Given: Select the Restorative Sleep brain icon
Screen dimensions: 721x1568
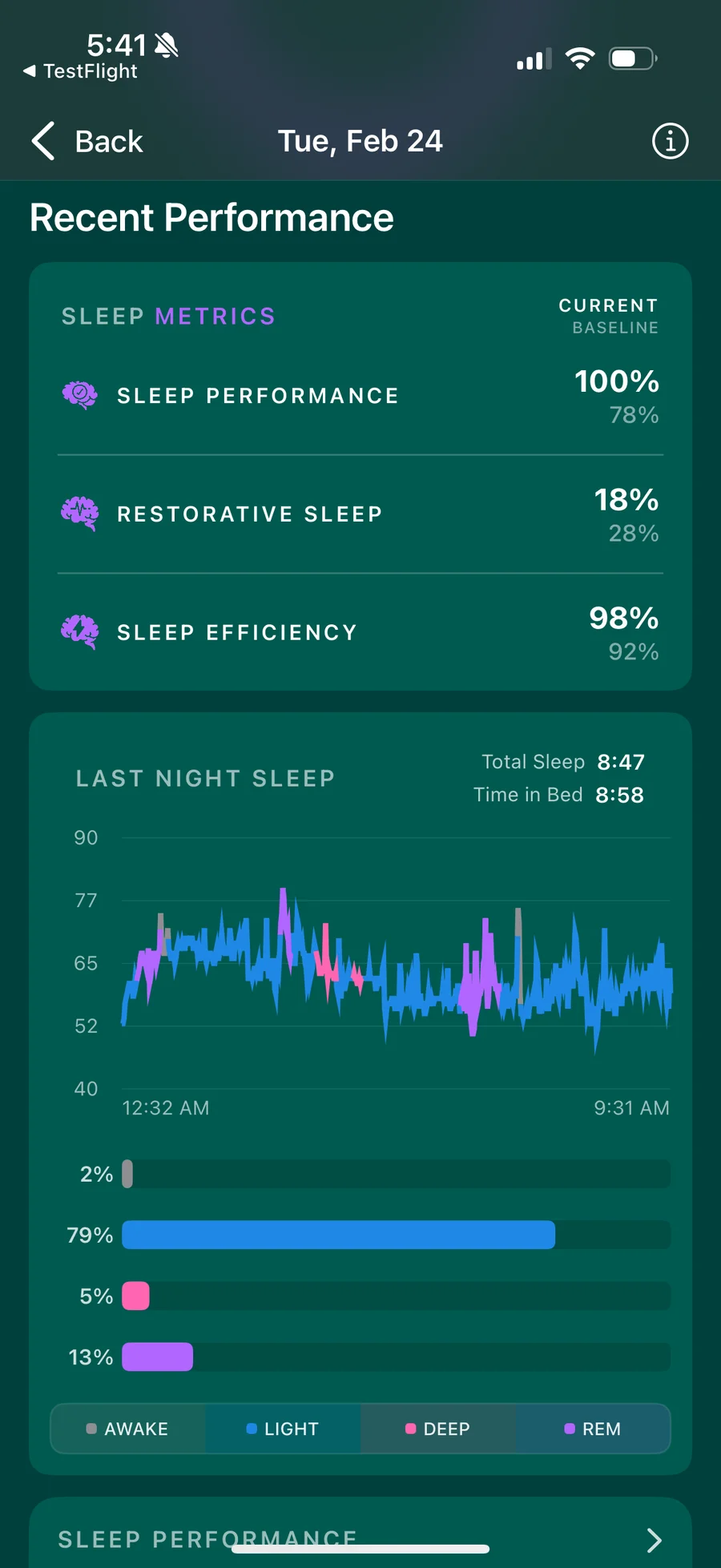Looking at the screenshot, I should click(x=79, y=514).
